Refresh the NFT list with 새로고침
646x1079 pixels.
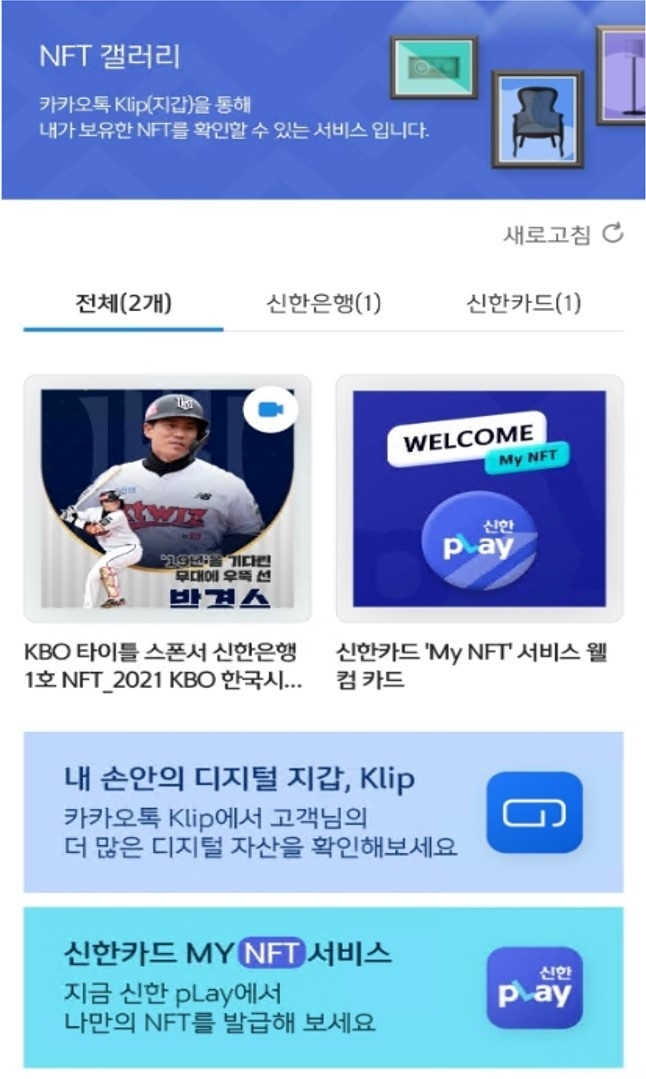click(563, 236)
